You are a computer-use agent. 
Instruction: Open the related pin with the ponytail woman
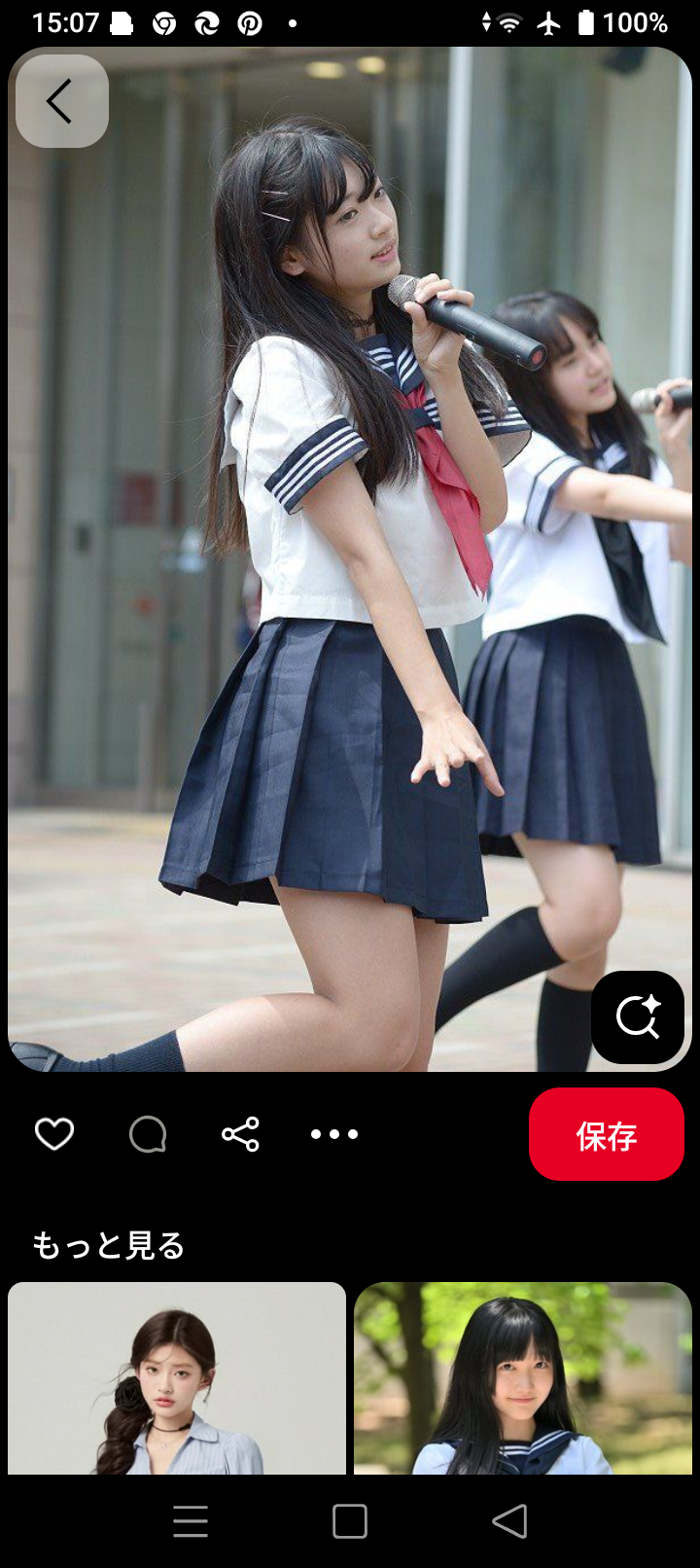177,1378
